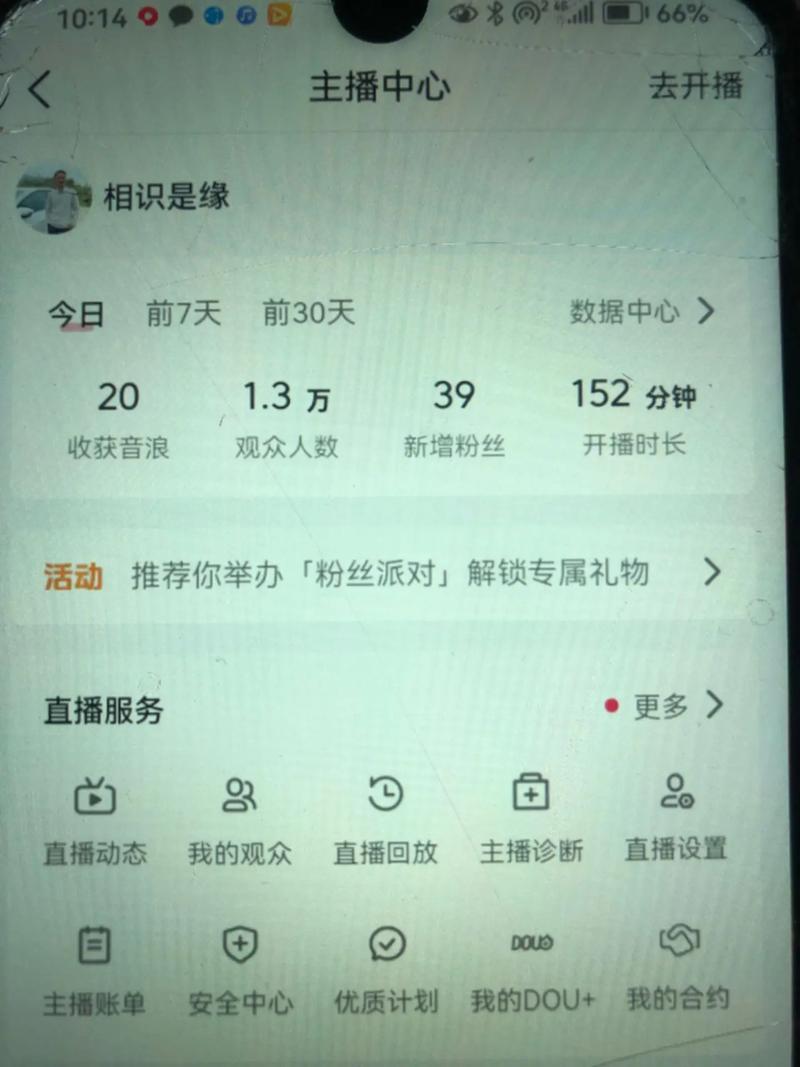Open 安全中心
This screenshot has width=800, height=1067.
click(x=240, y=966)
